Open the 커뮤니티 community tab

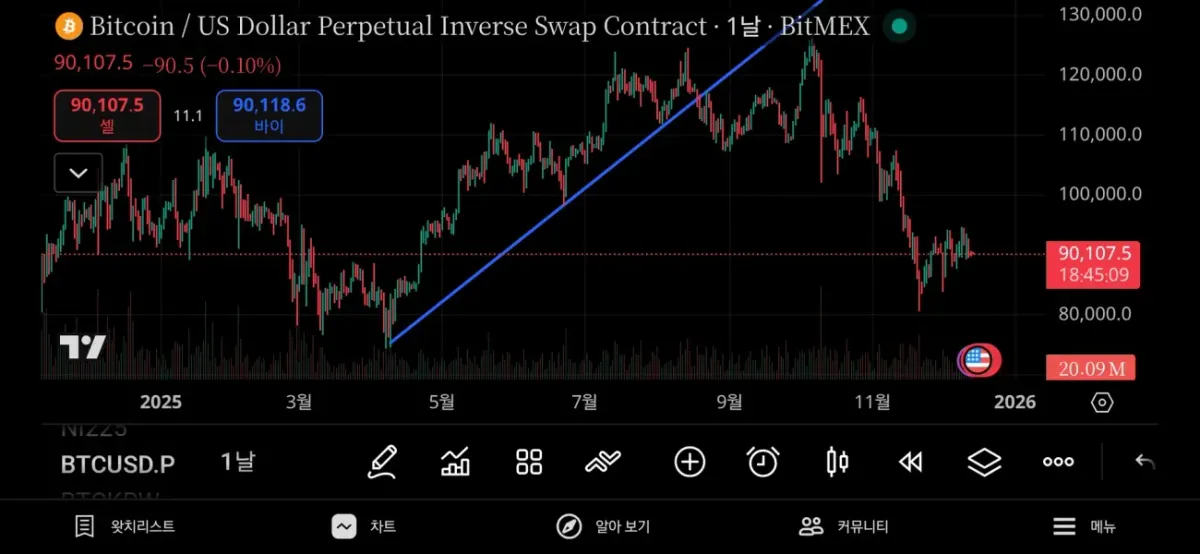[844, 526]
